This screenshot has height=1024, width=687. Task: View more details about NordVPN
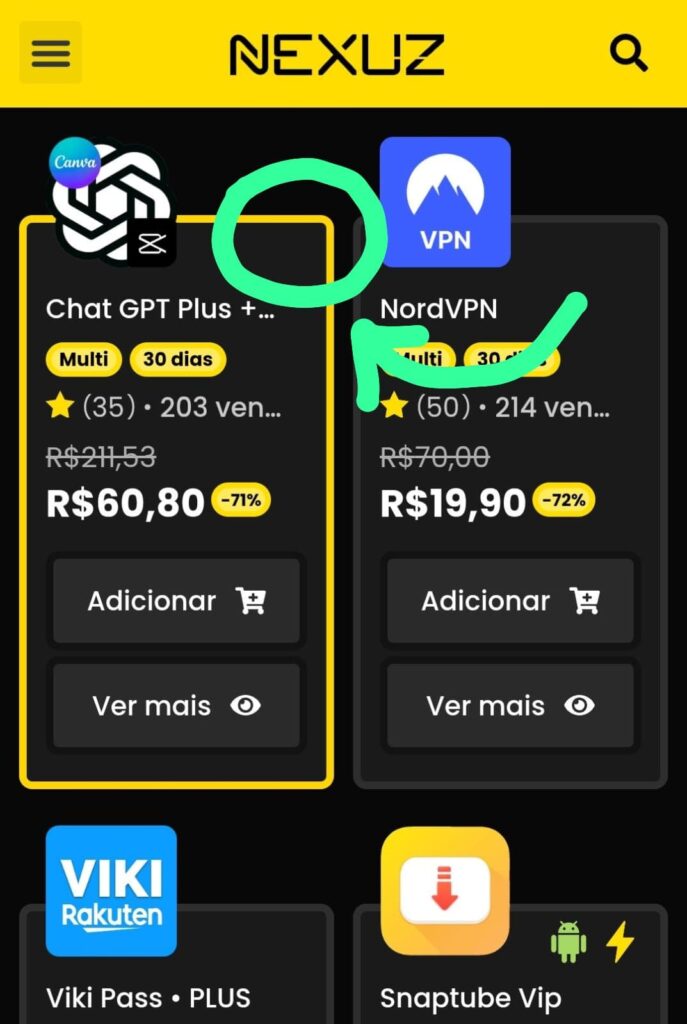(510, 706)
